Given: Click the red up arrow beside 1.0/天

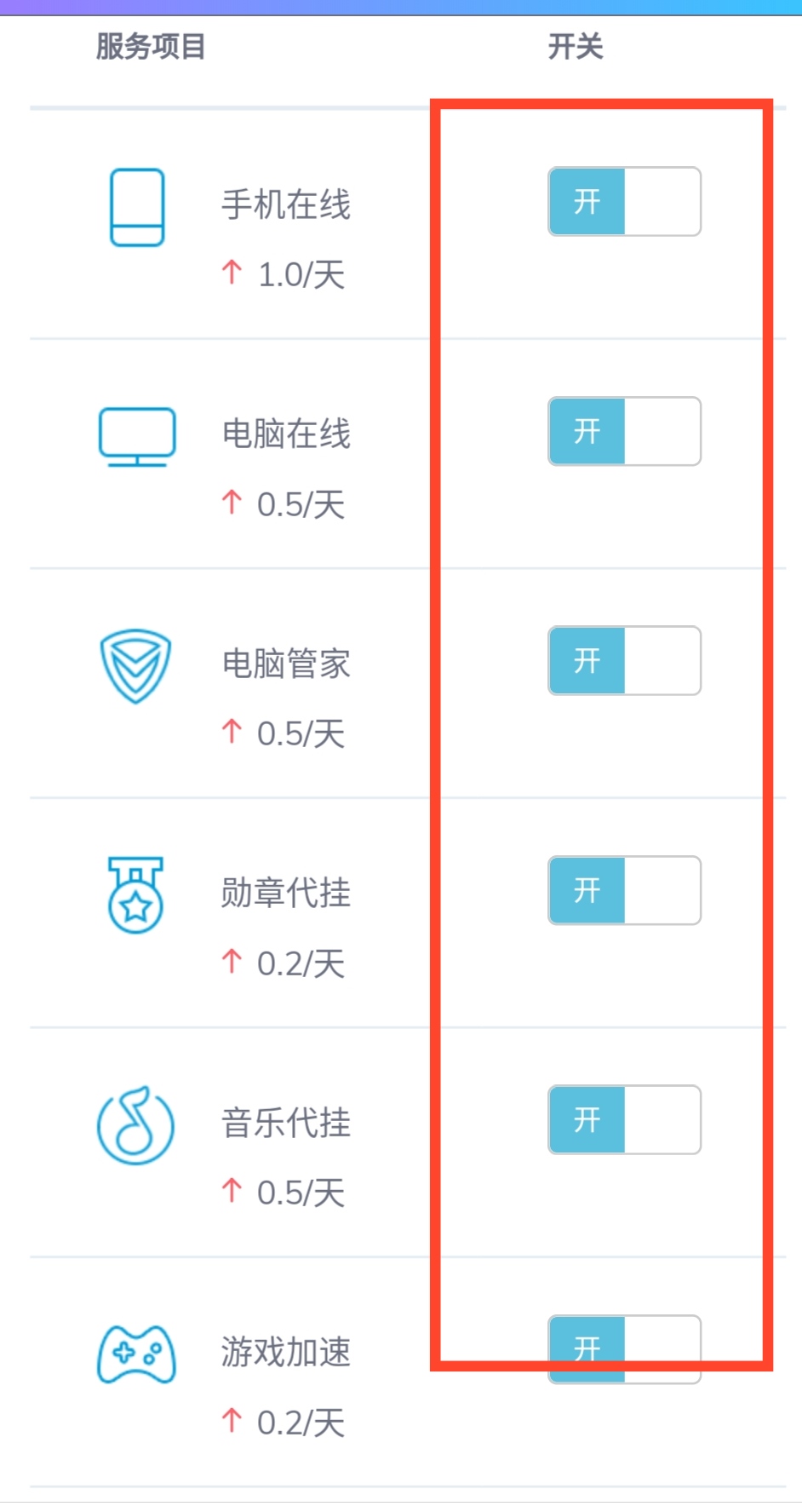Looking at the screenshot, I should pyautogui.click(x=232, y=273).
